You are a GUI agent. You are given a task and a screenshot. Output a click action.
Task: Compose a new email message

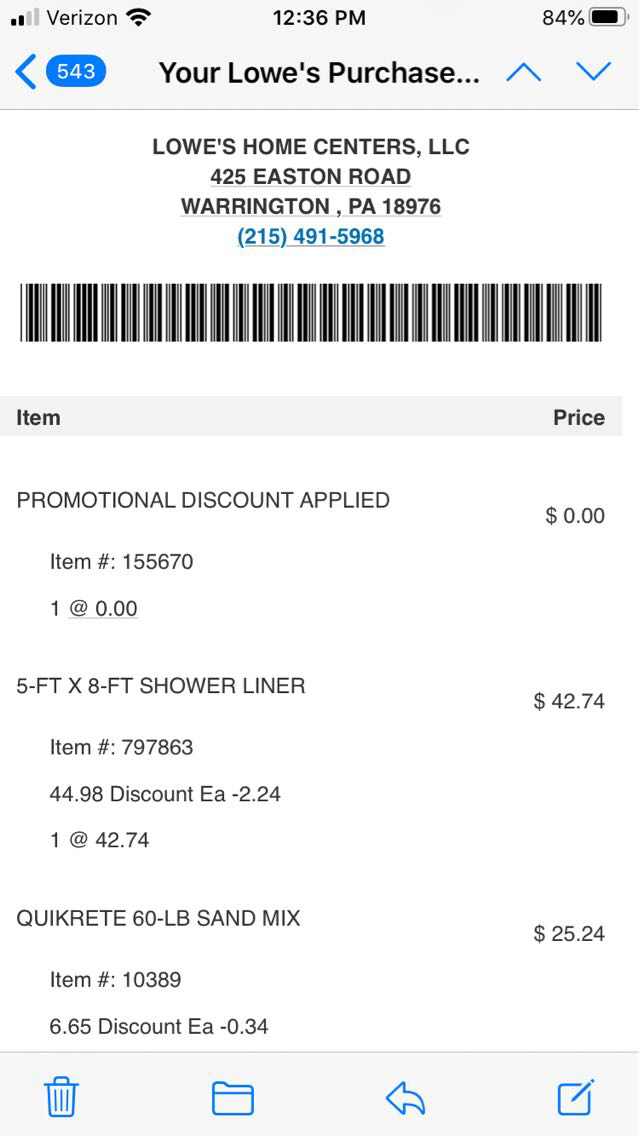tap(576, 1097)
